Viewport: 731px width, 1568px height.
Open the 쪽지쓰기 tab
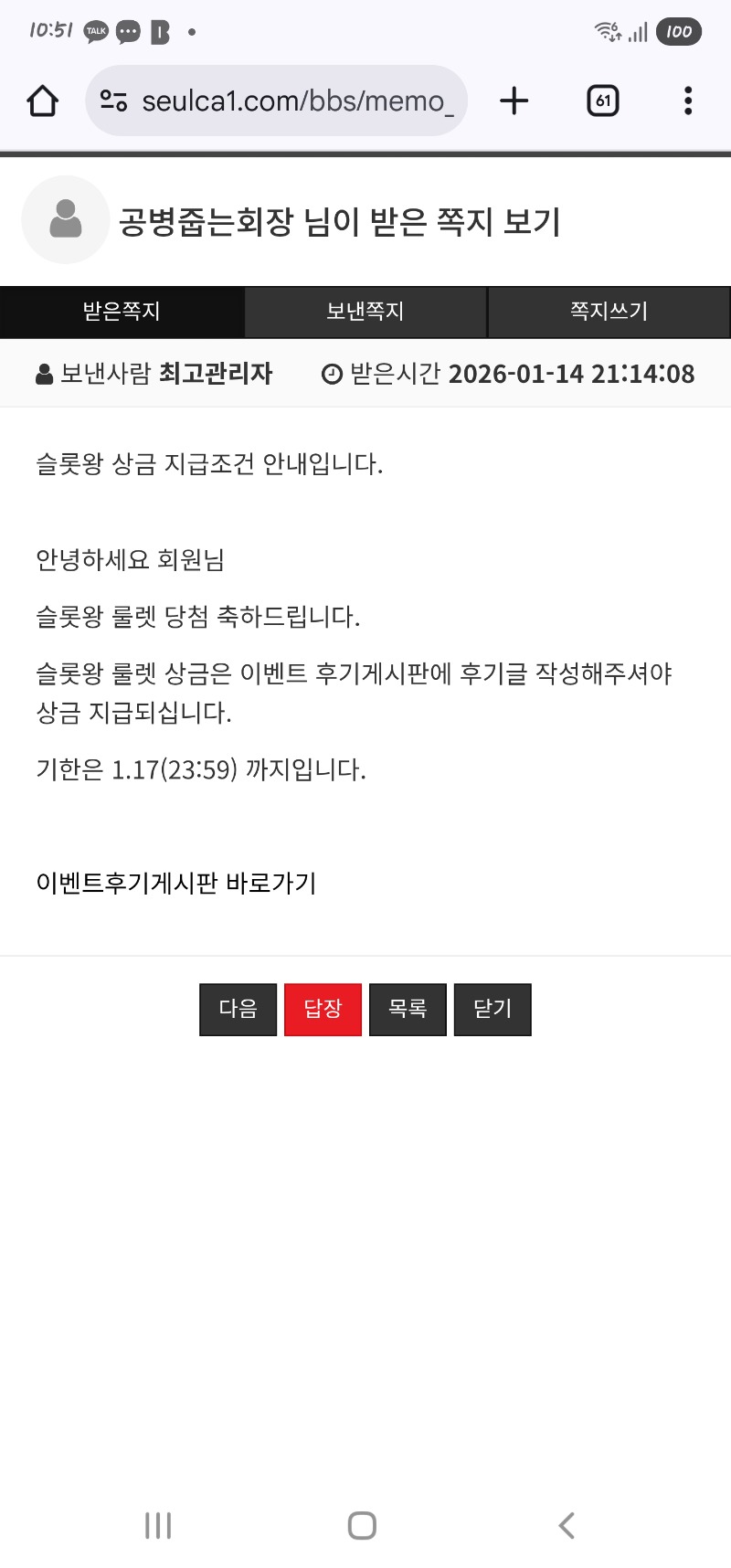609,312
